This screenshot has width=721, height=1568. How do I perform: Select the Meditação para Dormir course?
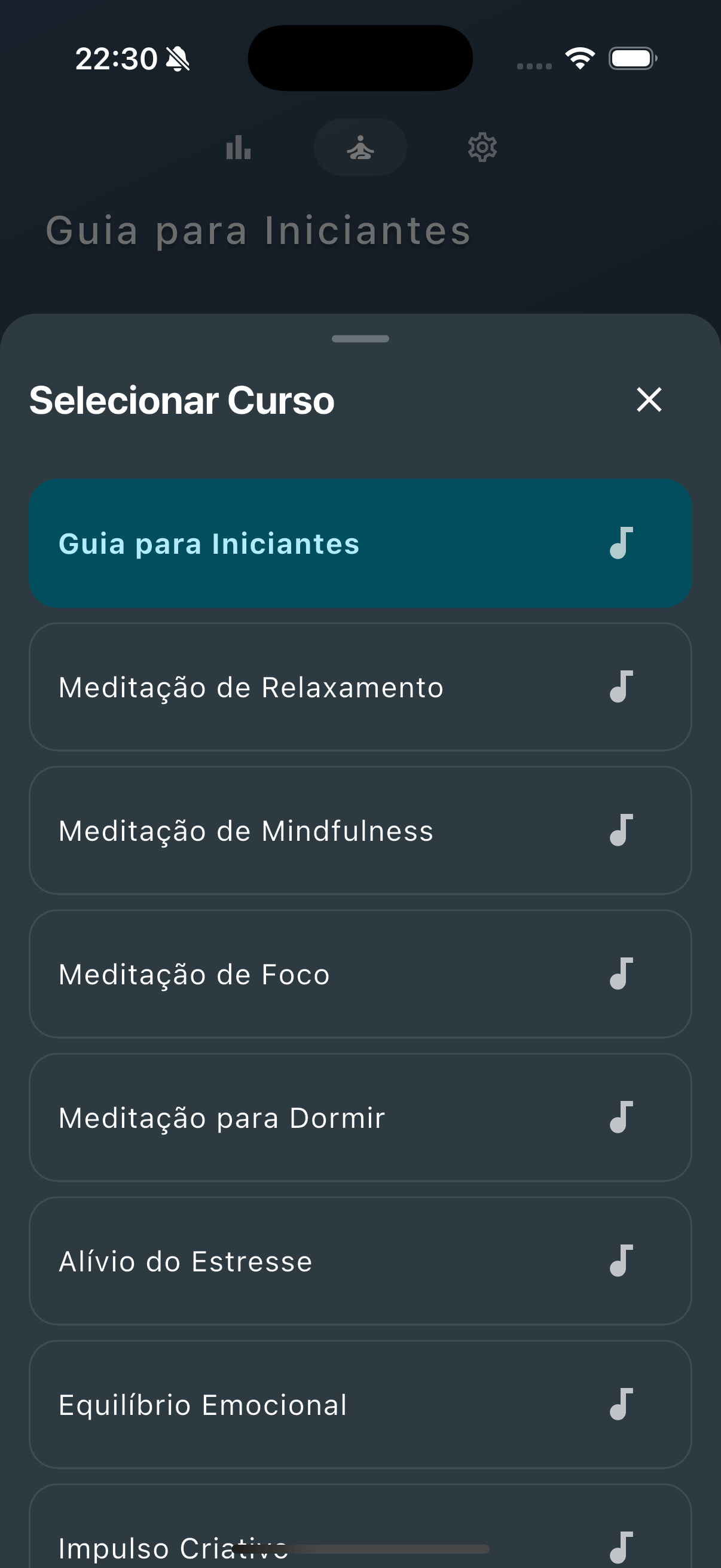point(360,1117)
